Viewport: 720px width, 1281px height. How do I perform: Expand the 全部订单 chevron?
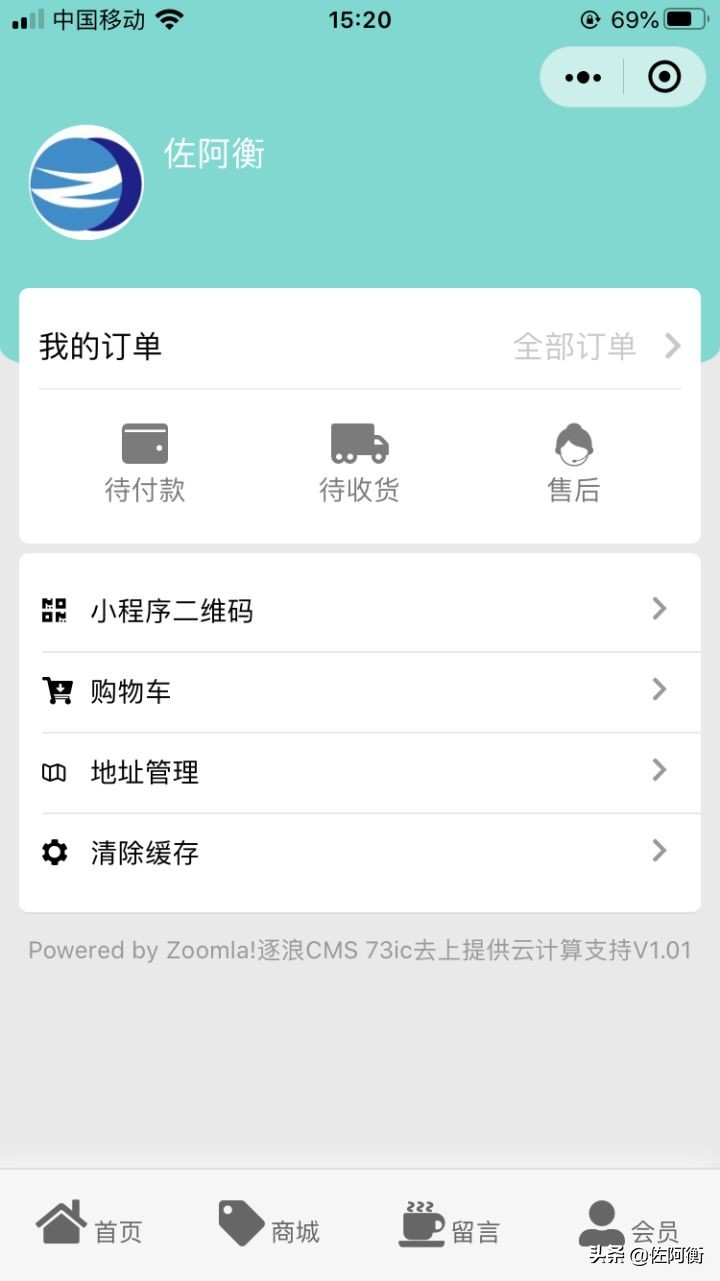pos(671,346)
